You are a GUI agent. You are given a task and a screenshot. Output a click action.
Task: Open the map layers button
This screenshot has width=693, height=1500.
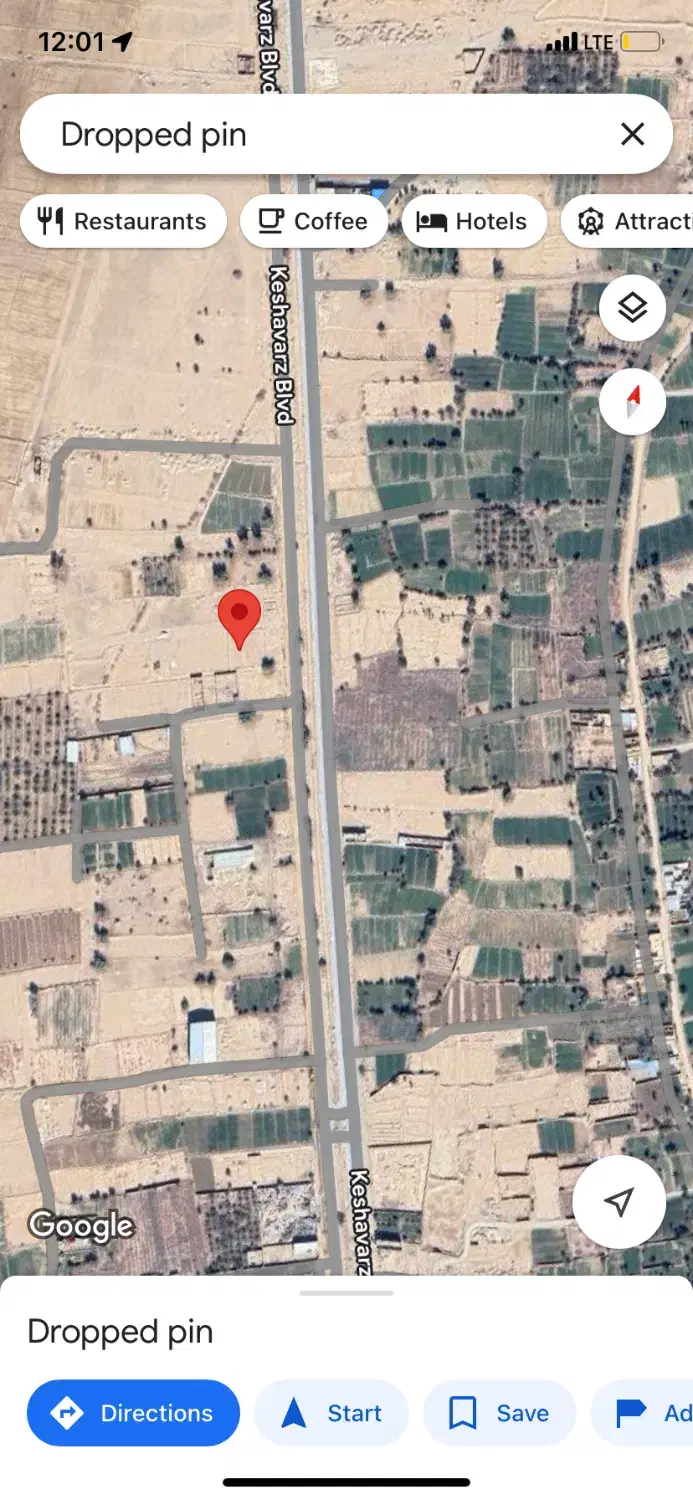[x=632, y=308]
